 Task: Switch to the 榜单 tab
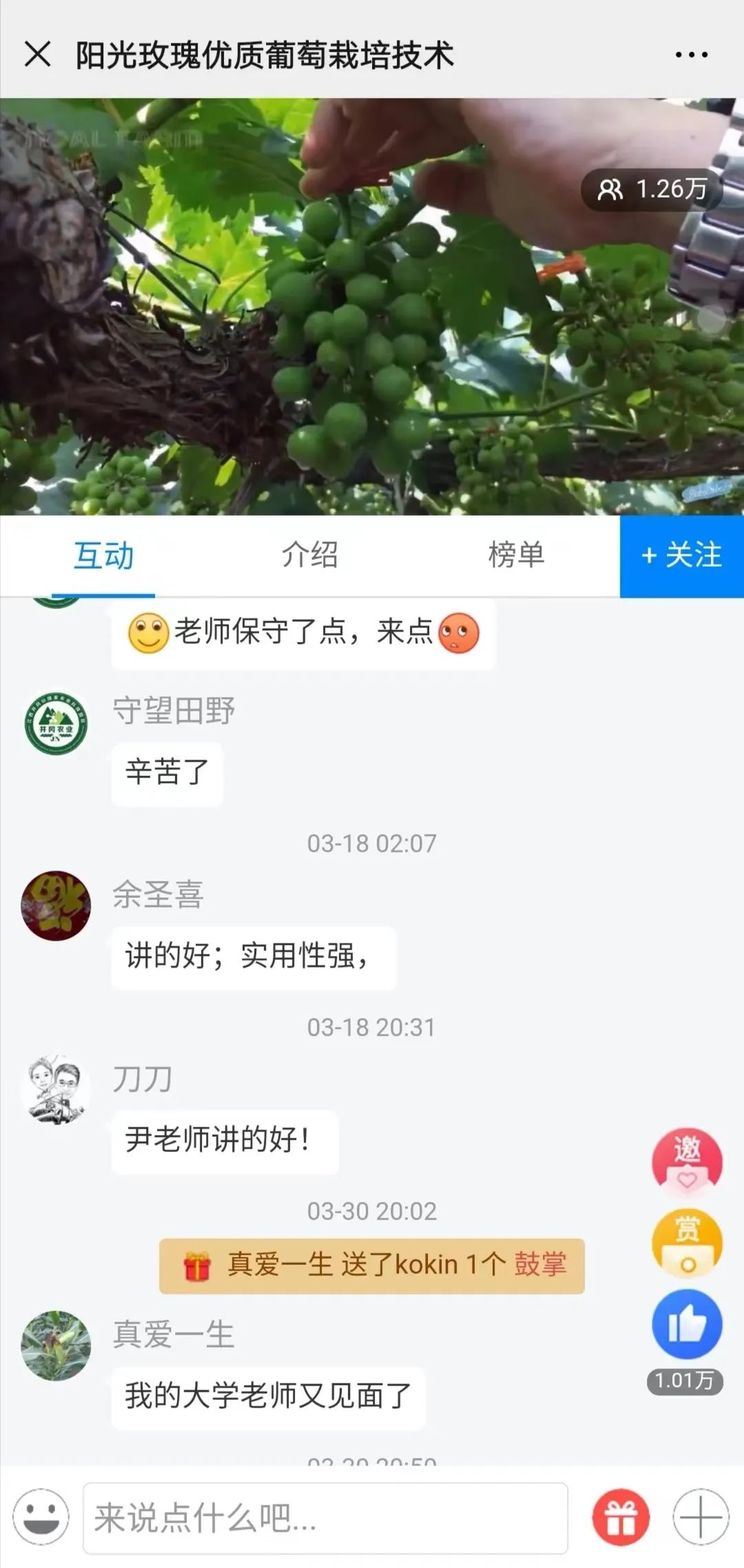[516, 555]
